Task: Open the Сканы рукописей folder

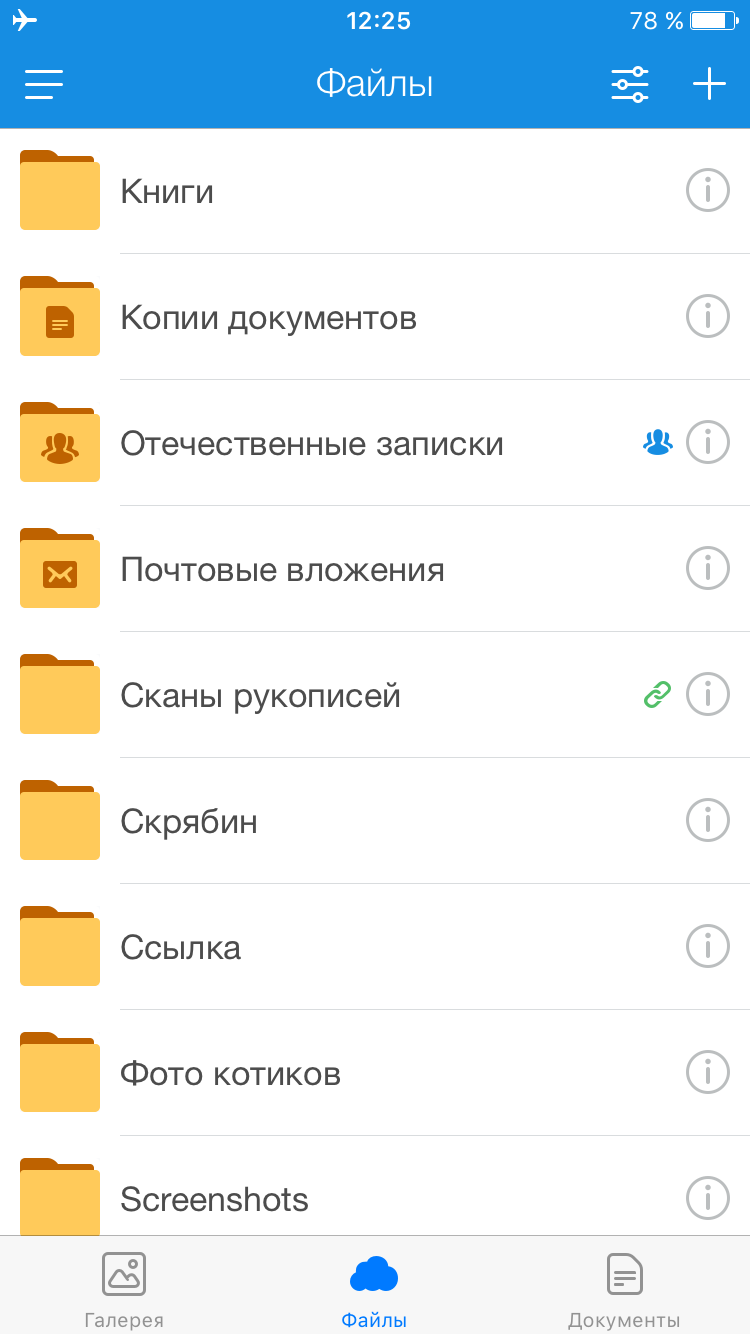Action: coord(375,695)
